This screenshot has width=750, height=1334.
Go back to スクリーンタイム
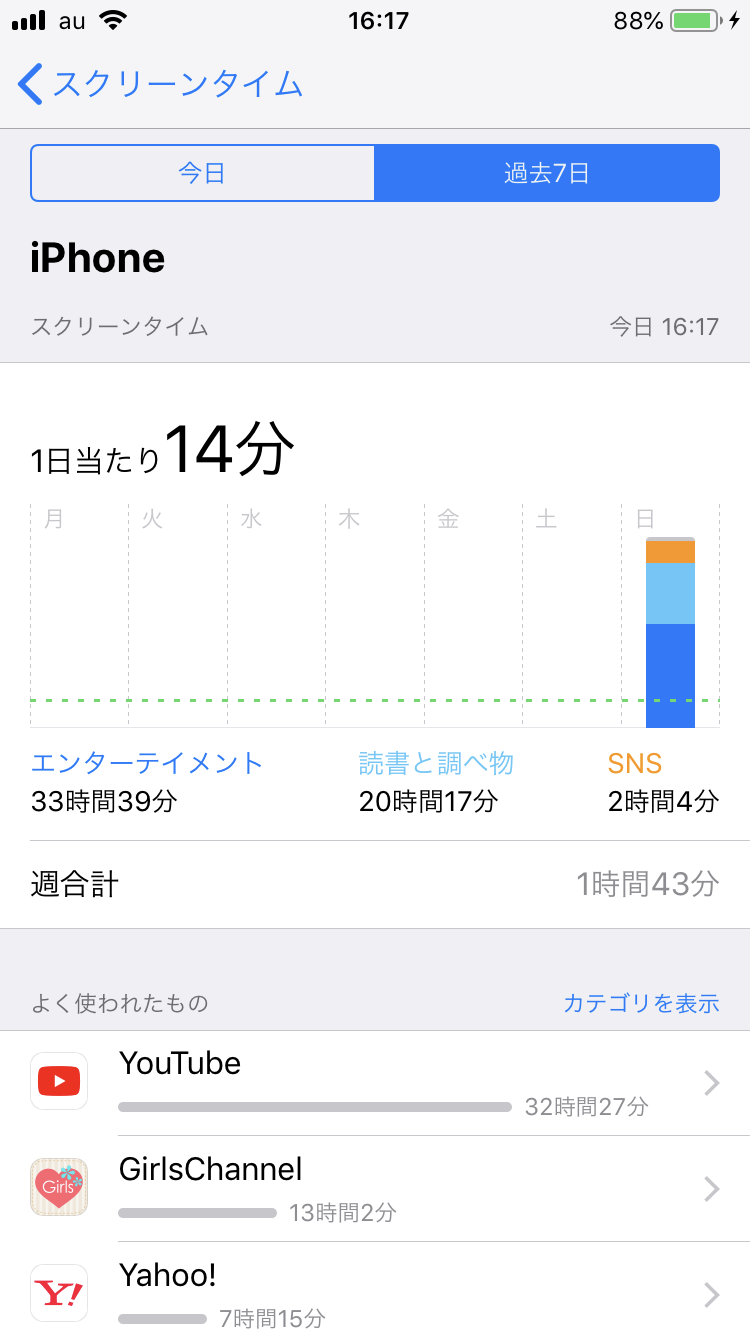point(160,84)
